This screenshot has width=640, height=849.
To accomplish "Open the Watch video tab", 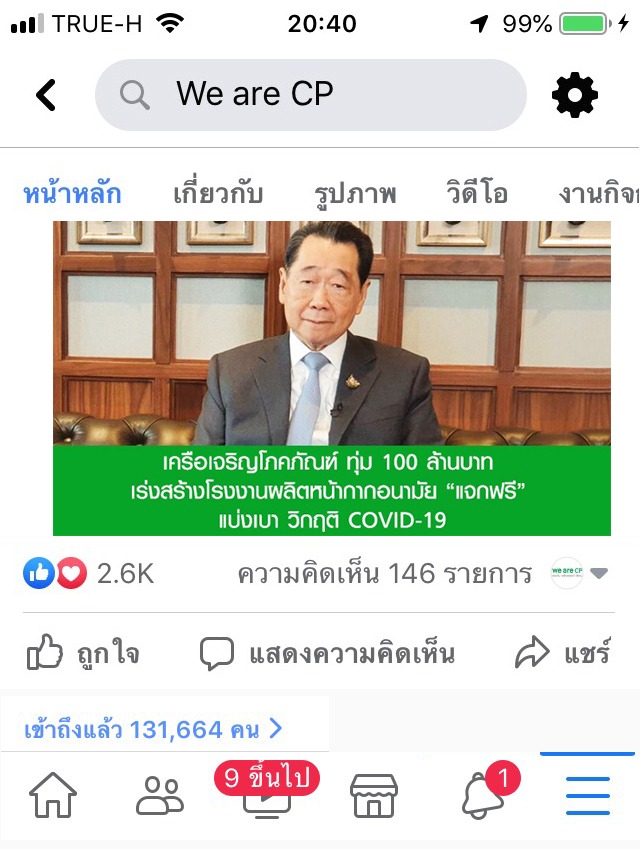I will (x=267, y=795).
